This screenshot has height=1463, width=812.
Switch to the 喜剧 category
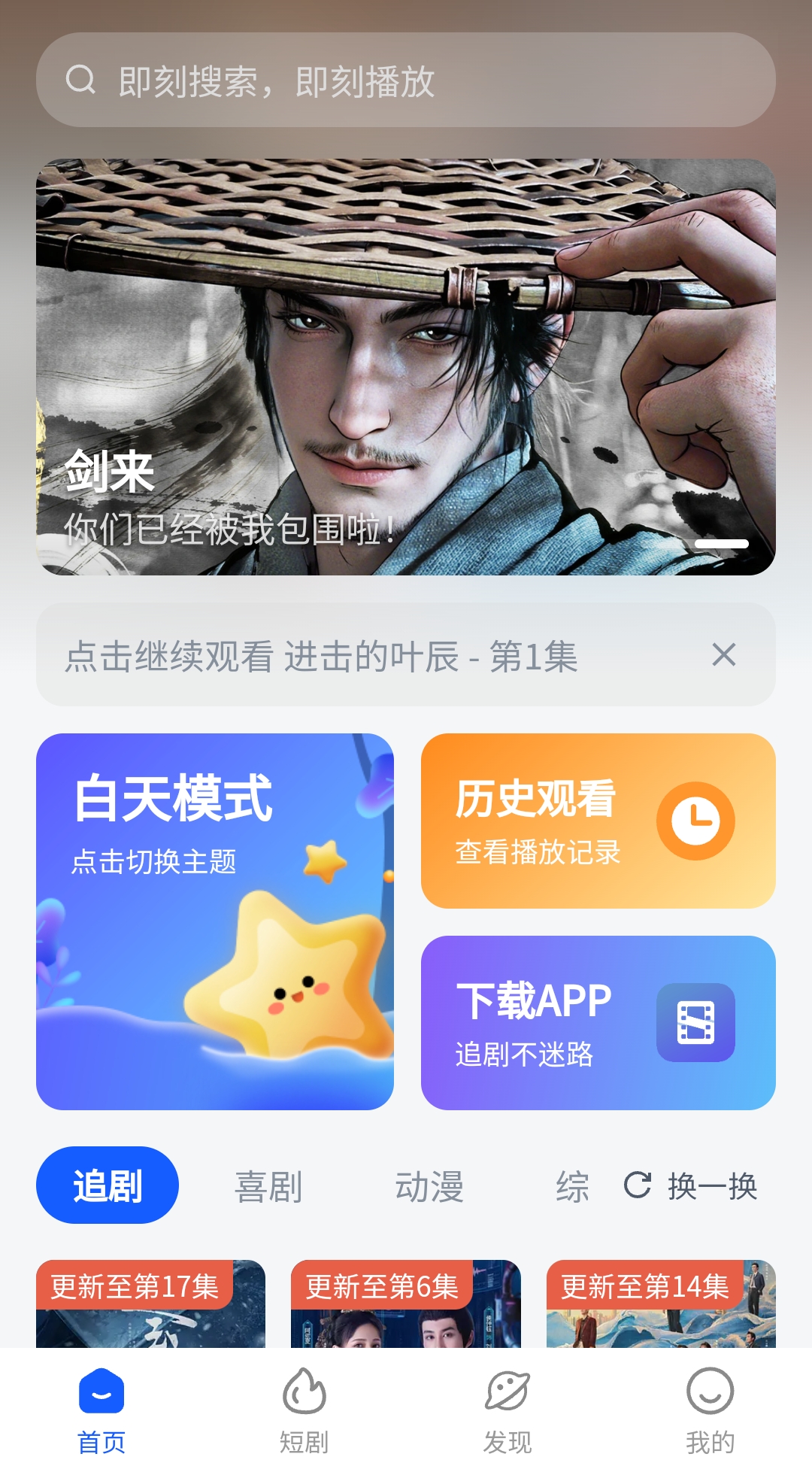[x=268, y=1187]
